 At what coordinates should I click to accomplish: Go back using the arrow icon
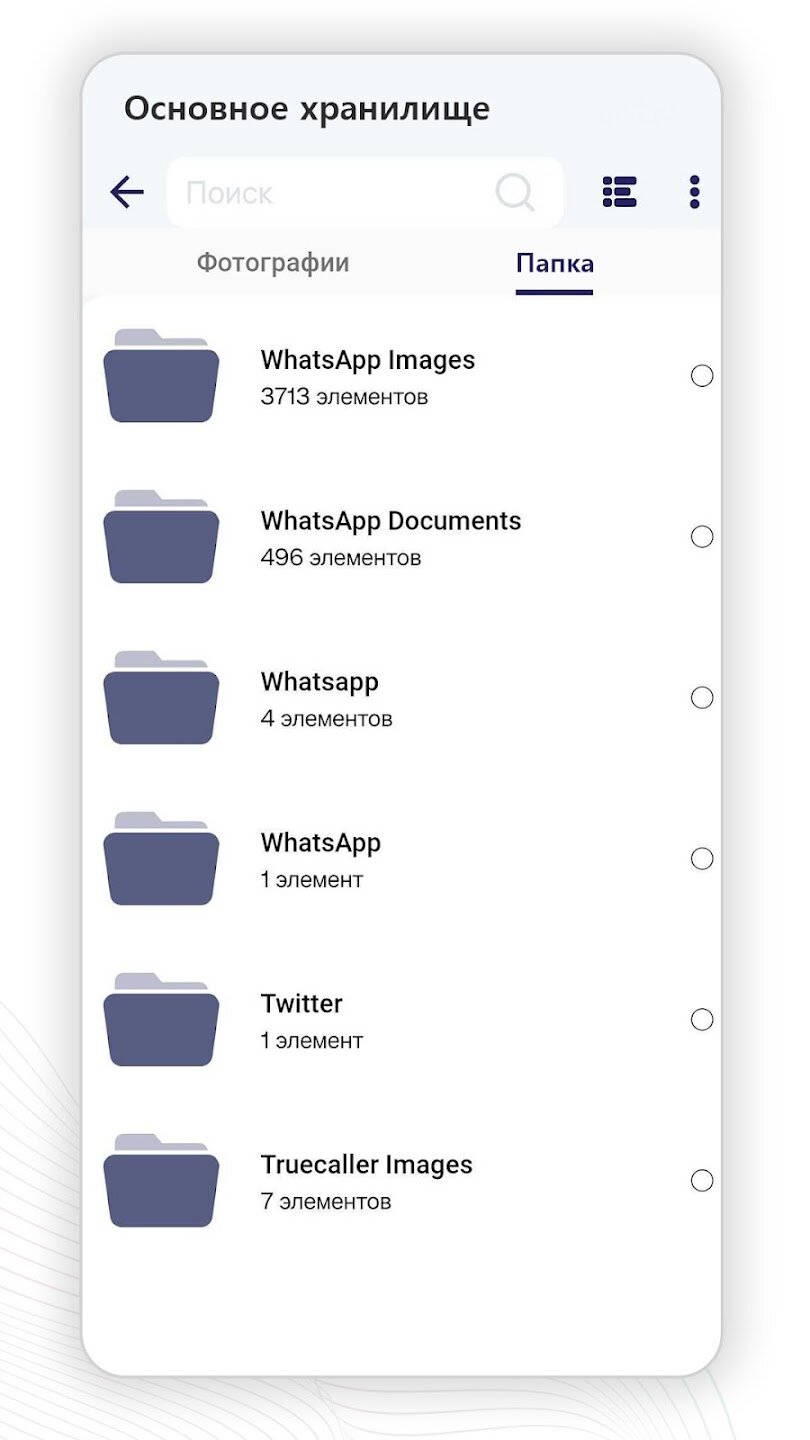pyautogui.click(x=127, y=191)
